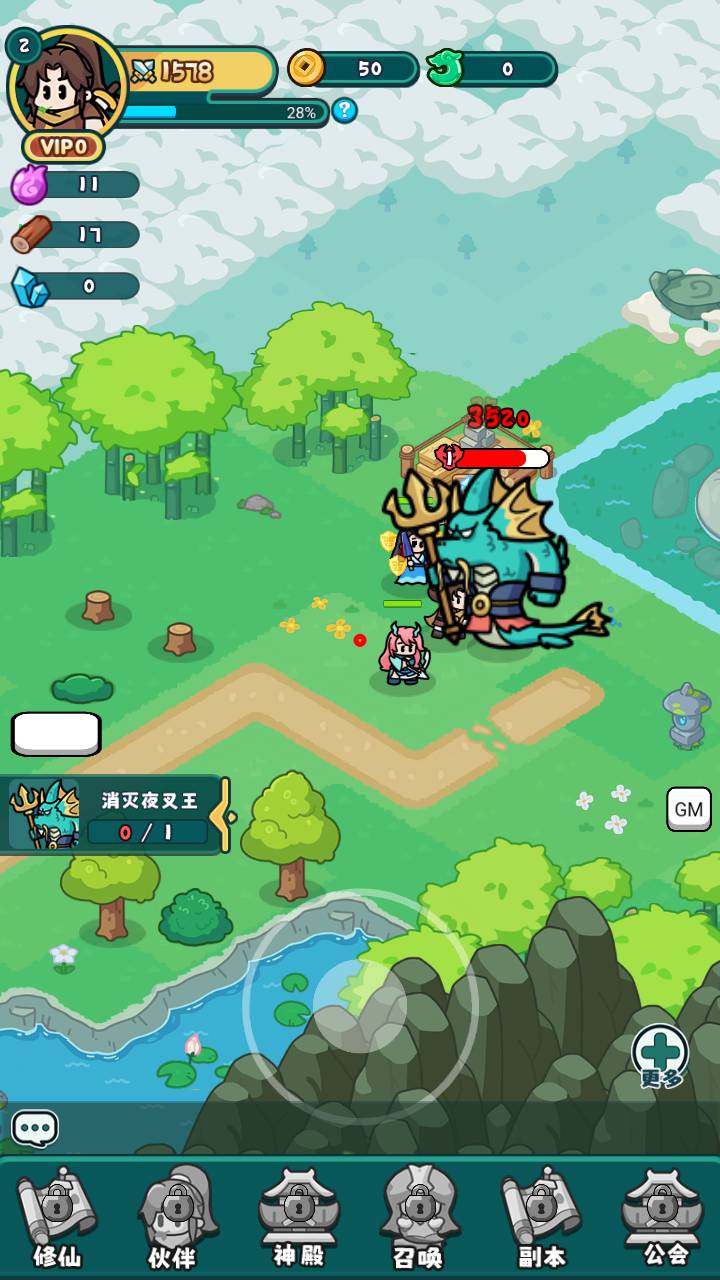Viewport: 720px width, 1280px height.
Task: Open the VIP0 badge
Action: (x=64, y=147)
